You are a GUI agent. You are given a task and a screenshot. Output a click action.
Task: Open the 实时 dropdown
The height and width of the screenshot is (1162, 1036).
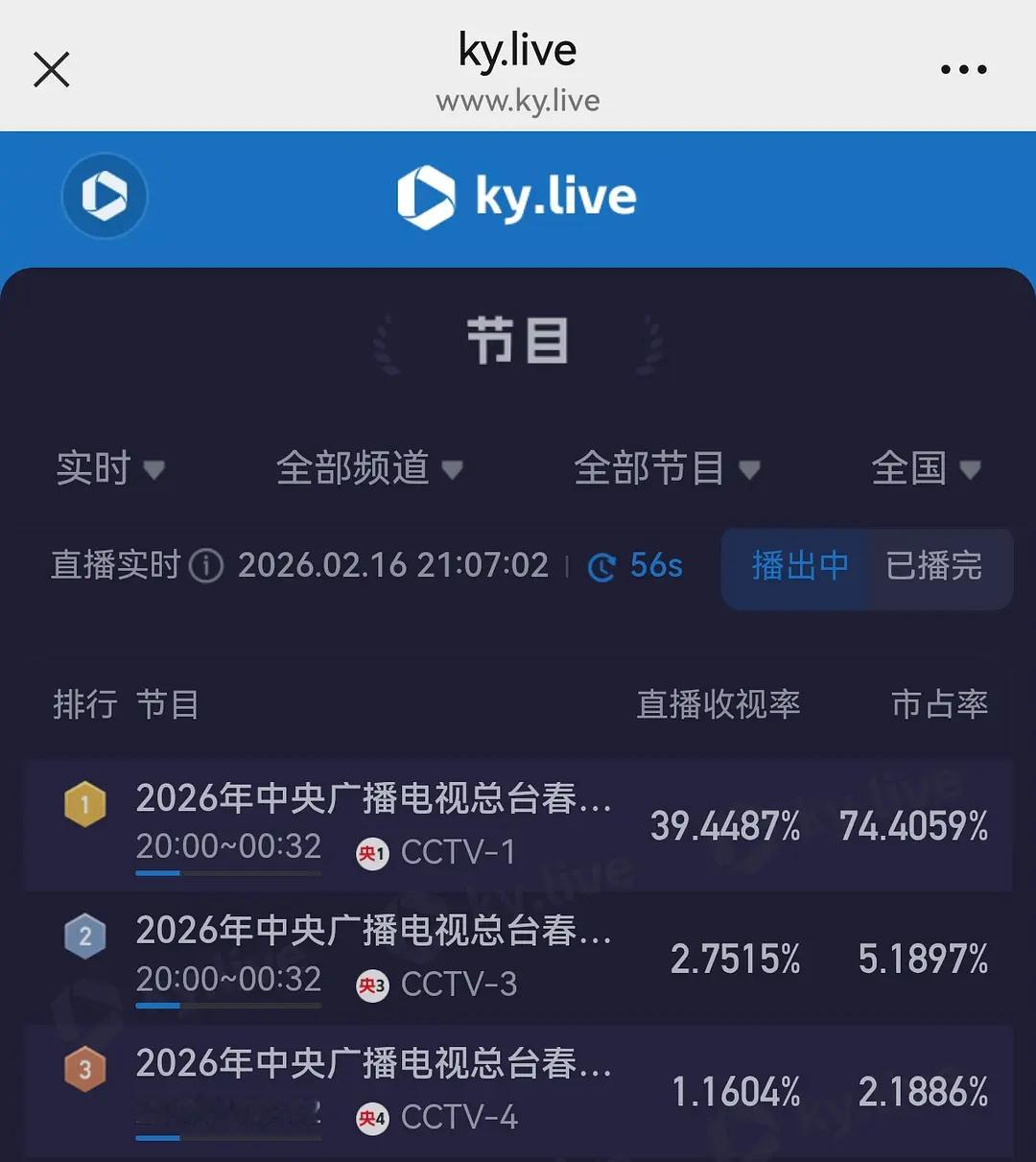(x=110, y=469)
